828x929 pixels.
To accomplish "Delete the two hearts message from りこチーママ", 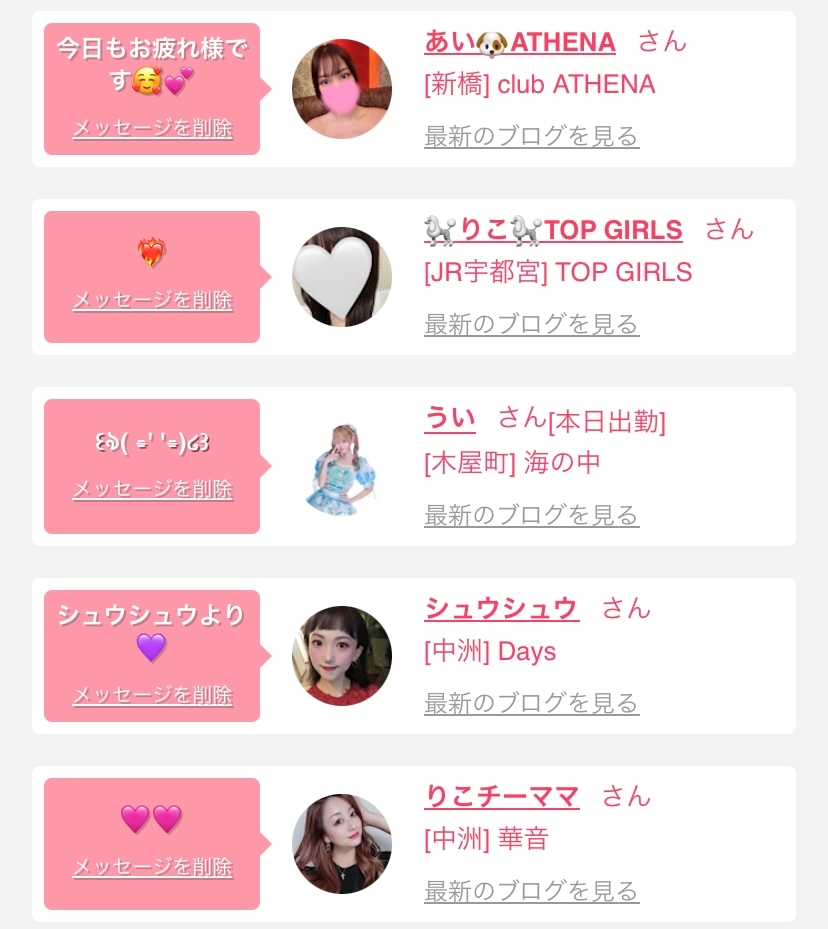I will tap(153, 867).
